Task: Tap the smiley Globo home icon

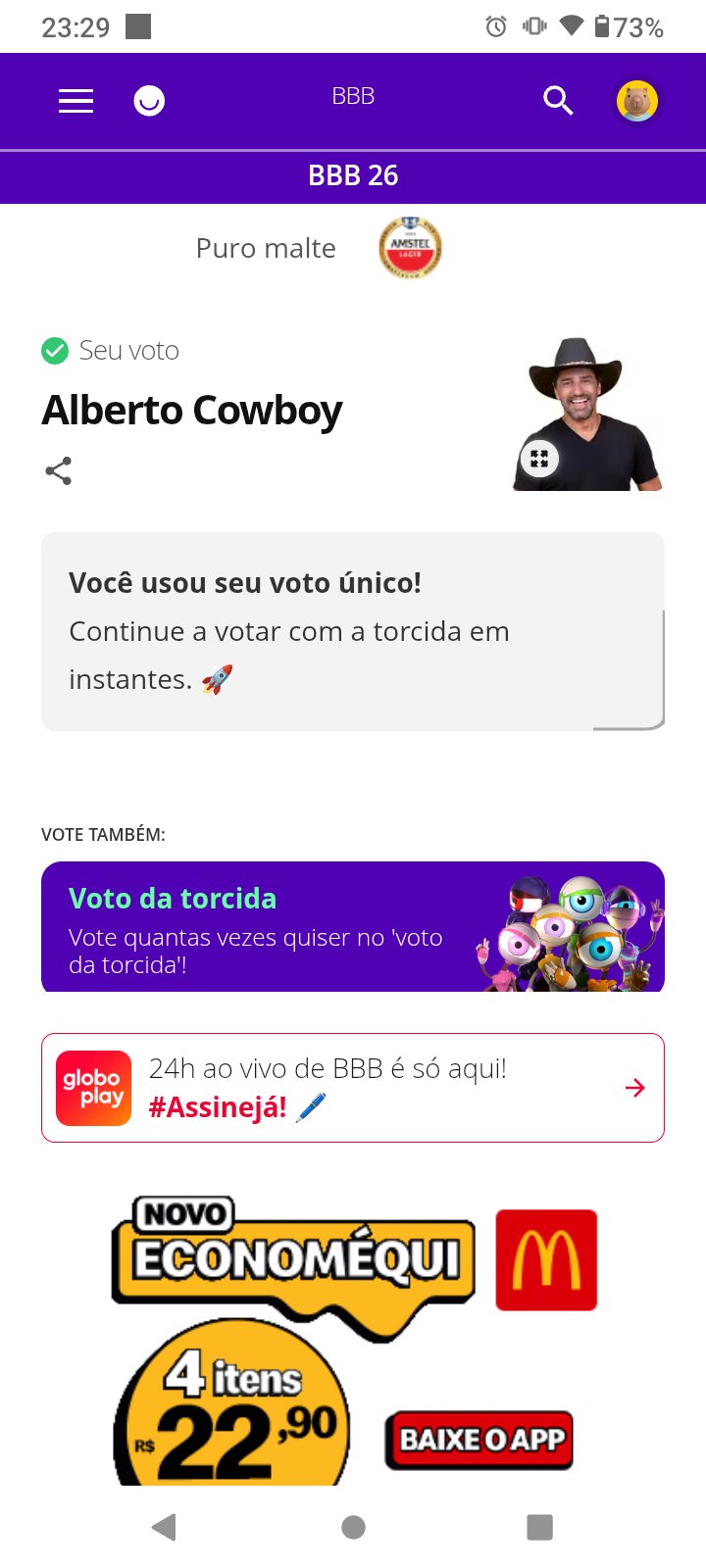Action: pyautogui.click(x=149, y=101)
